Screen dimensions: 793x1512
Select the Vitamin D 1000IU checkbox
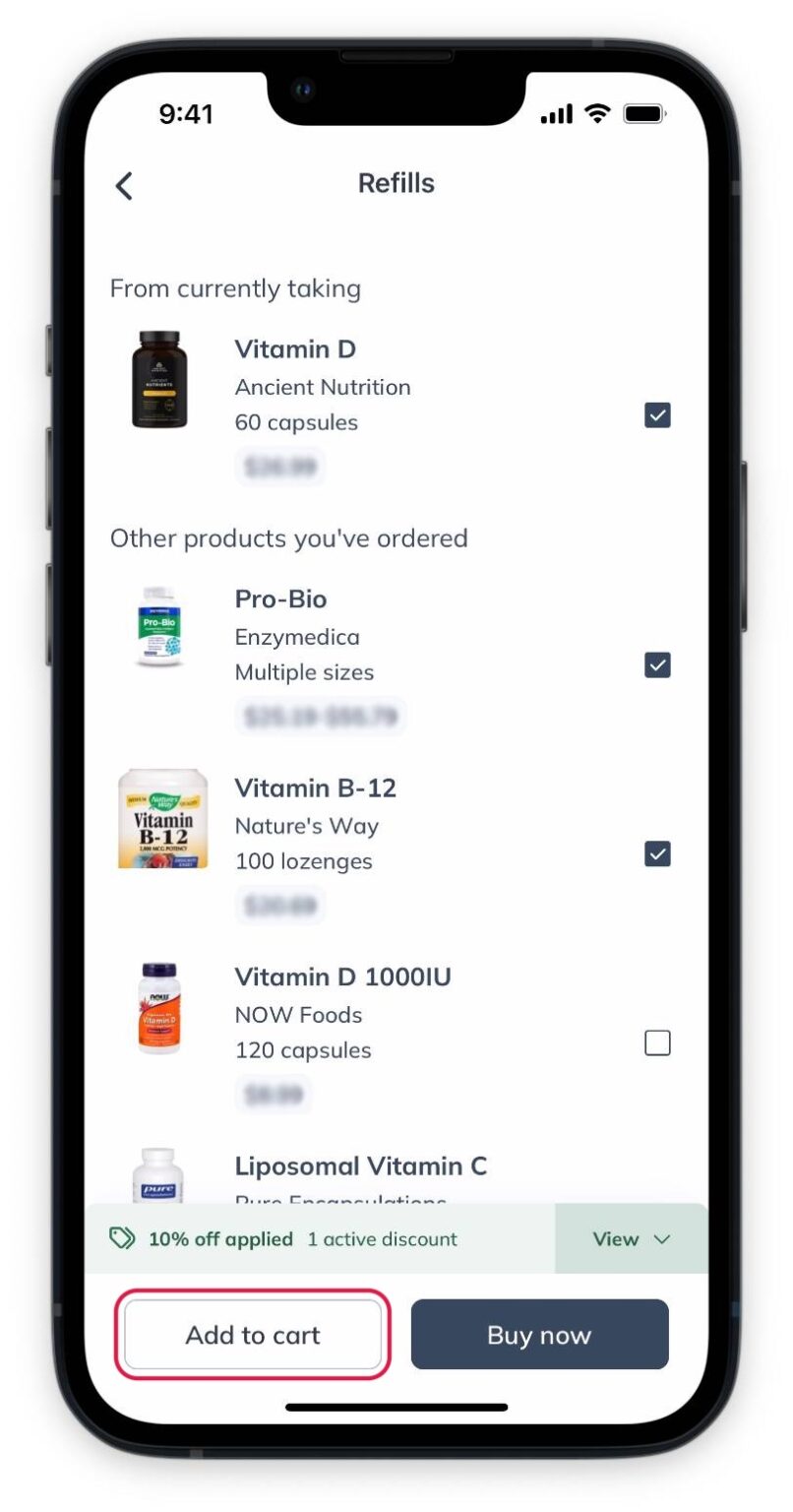point(657,1042)
